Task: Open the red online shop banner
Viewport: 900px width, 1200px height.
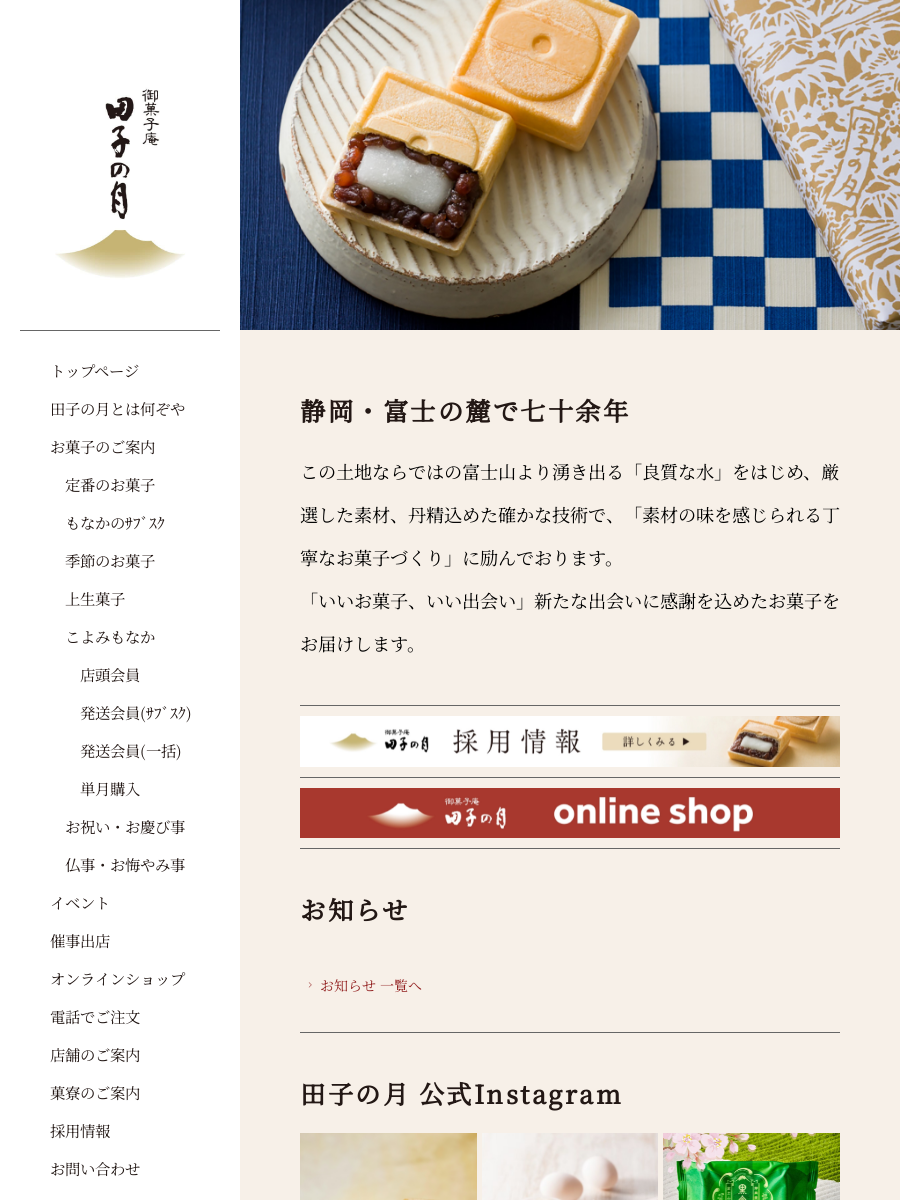Action: tap(569, 813)
